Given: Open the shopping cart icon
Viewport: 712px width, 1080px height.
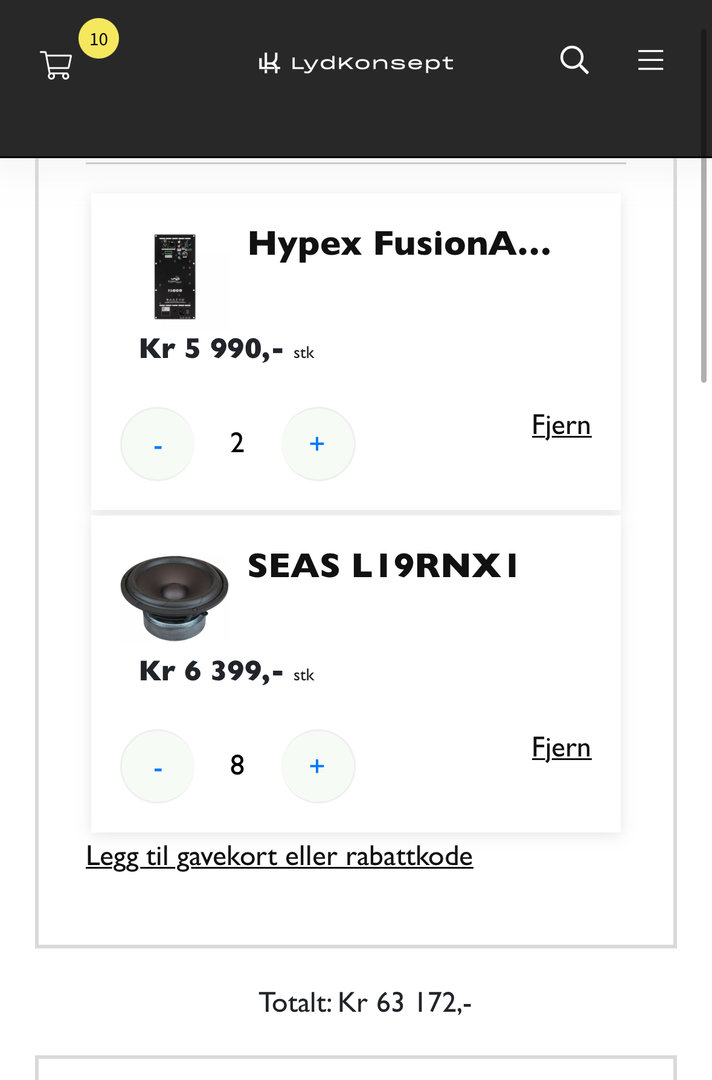Looking at the screenshot, I should click(x=56, y=64).
